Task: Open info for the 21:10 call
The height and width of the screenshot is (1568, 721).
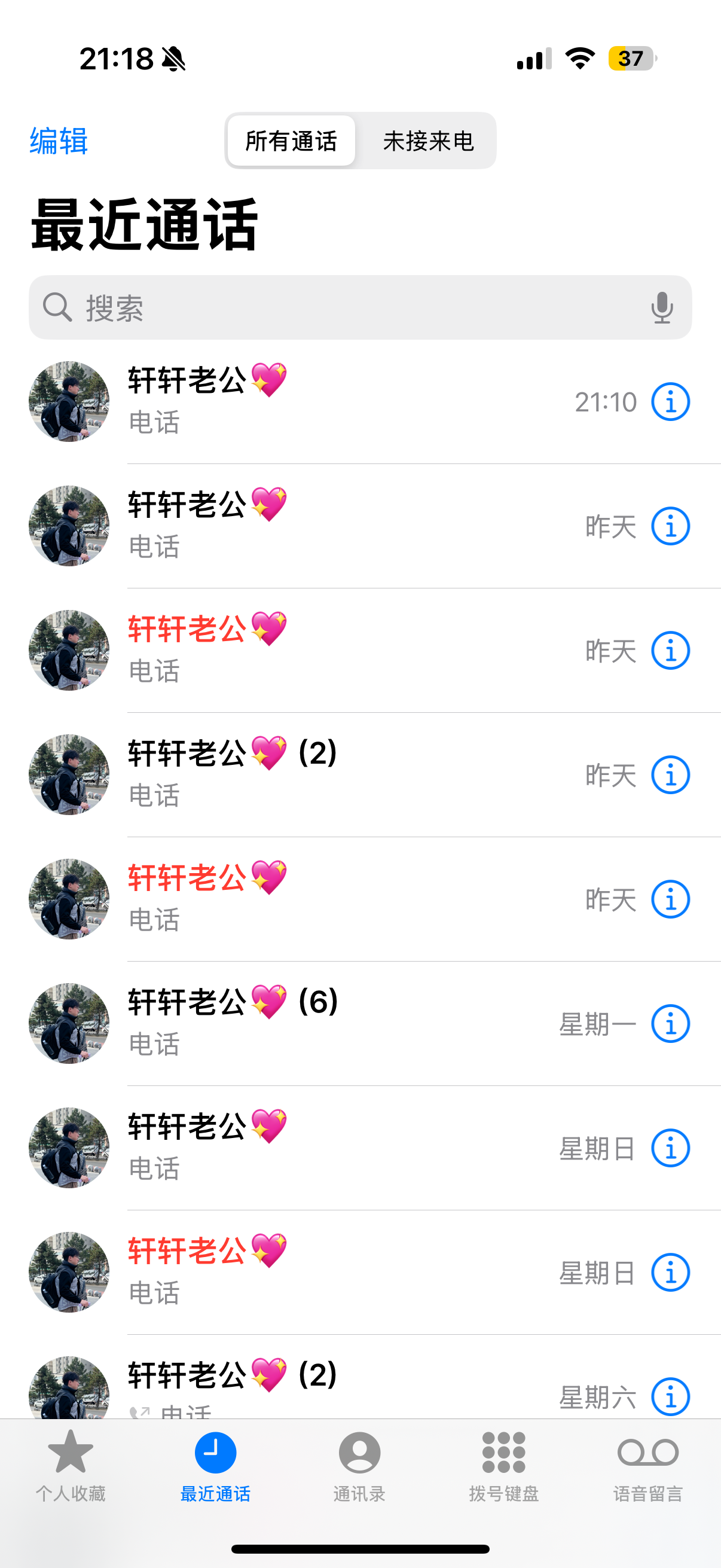Action: (x=671, y=402)
